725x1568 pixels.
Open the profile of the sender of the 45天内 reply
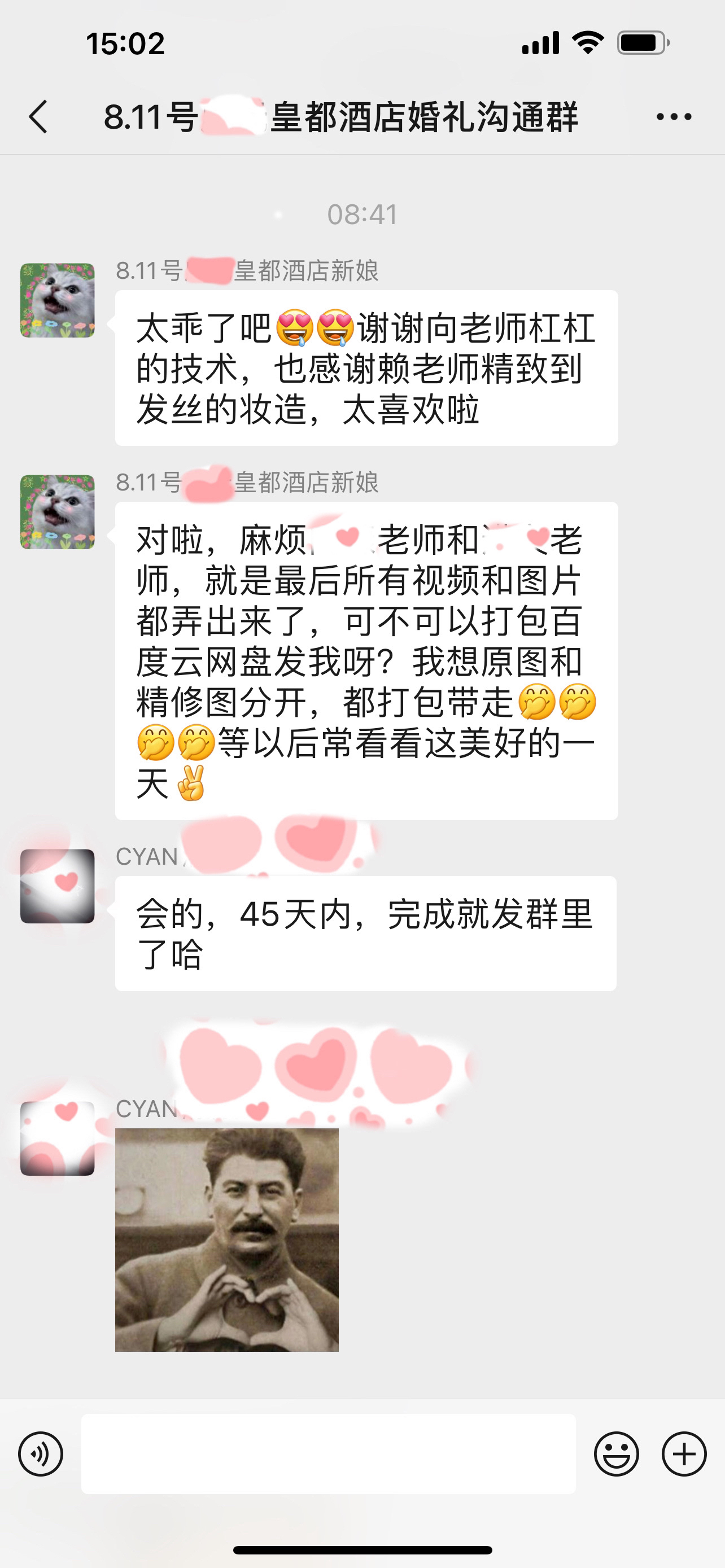coord(57,886)
